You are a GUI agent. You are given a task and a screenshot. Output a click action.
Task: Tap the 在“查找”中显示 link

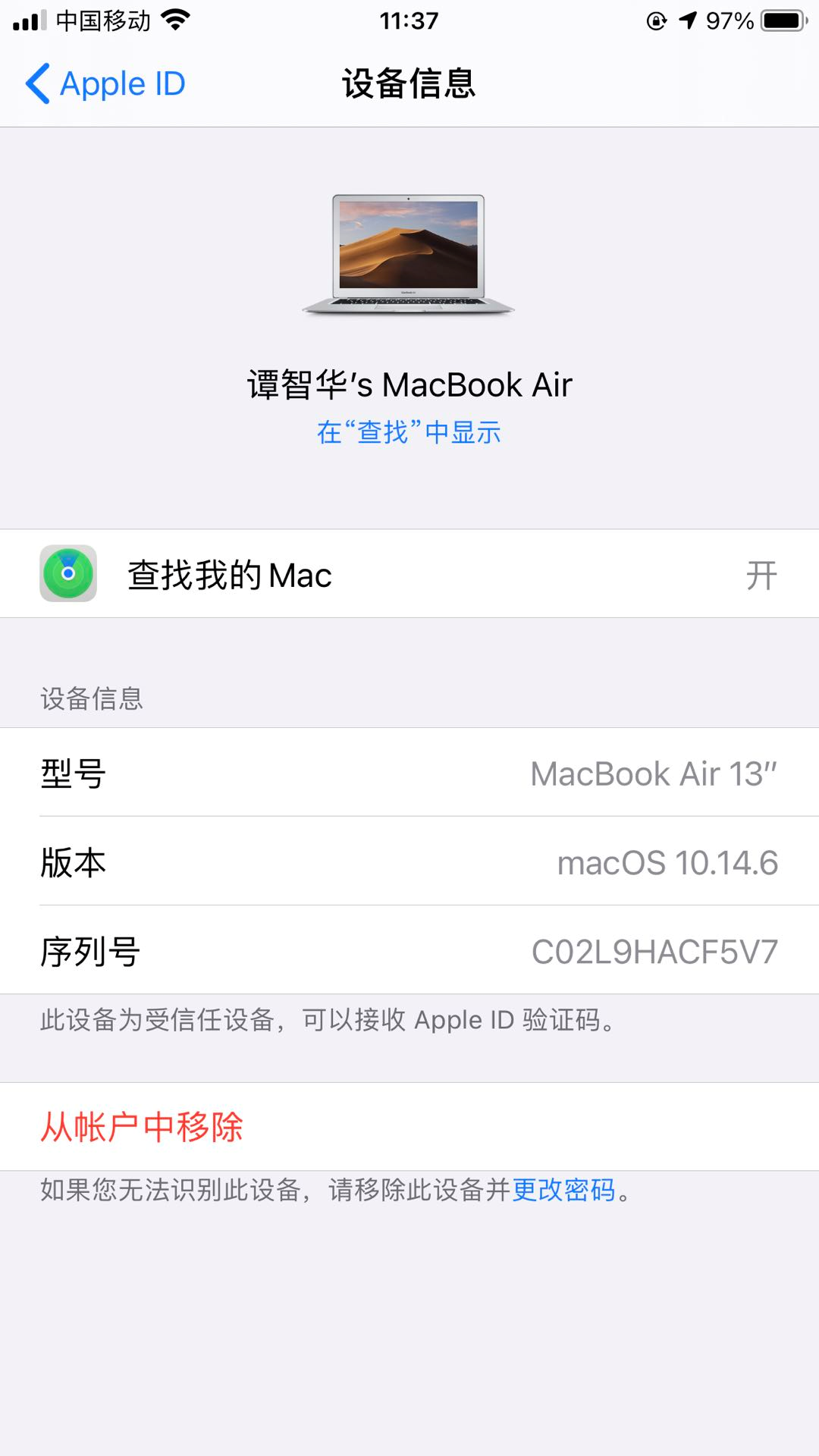(x=409, y=432)
